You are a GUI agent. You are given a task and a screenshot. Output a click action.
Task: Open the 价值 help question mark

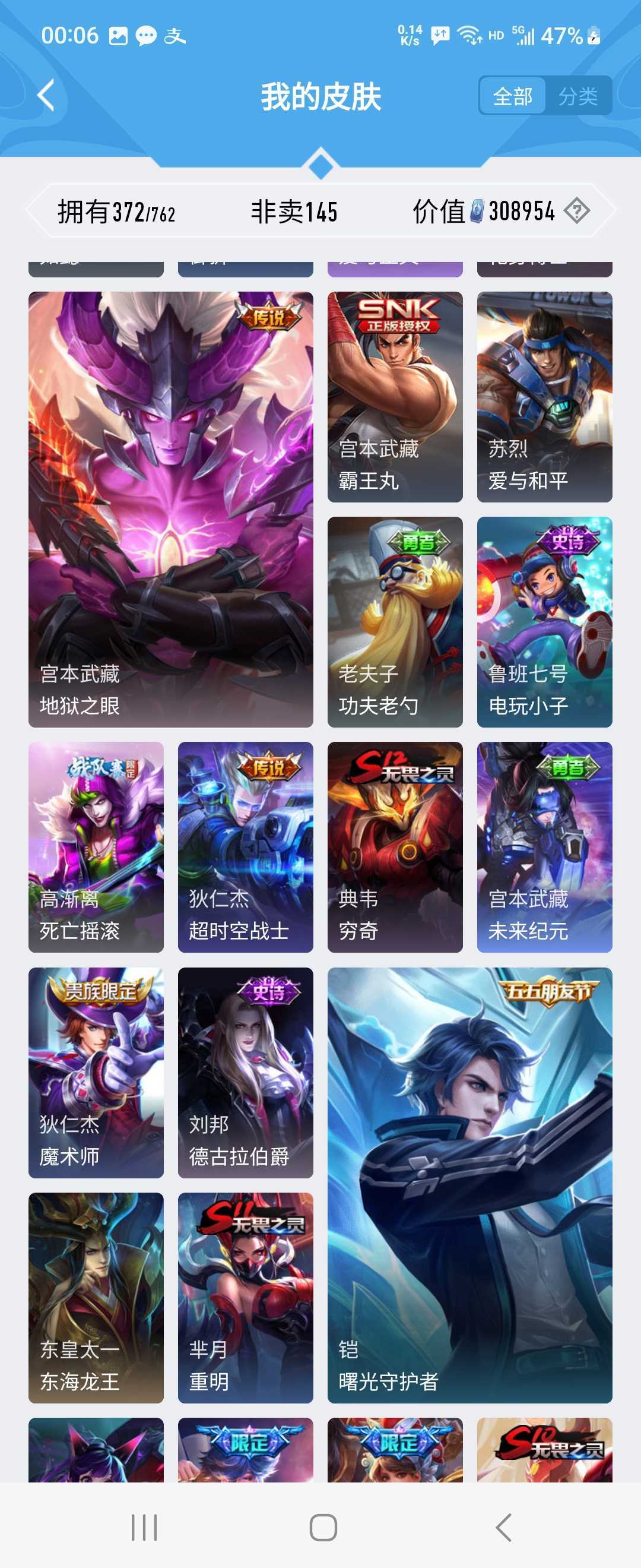click(576, 211)
